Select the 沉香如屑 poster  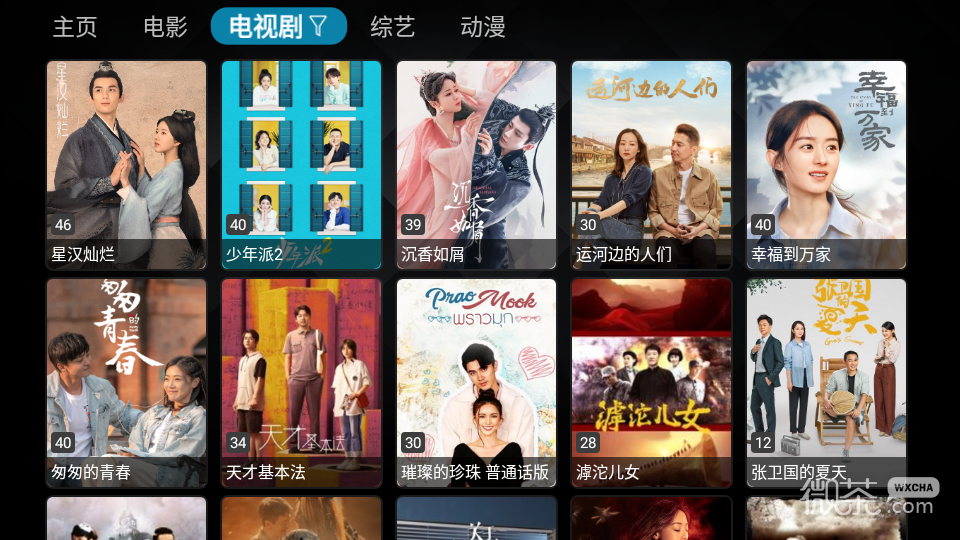pyautogui.click(x=476, y=165)
